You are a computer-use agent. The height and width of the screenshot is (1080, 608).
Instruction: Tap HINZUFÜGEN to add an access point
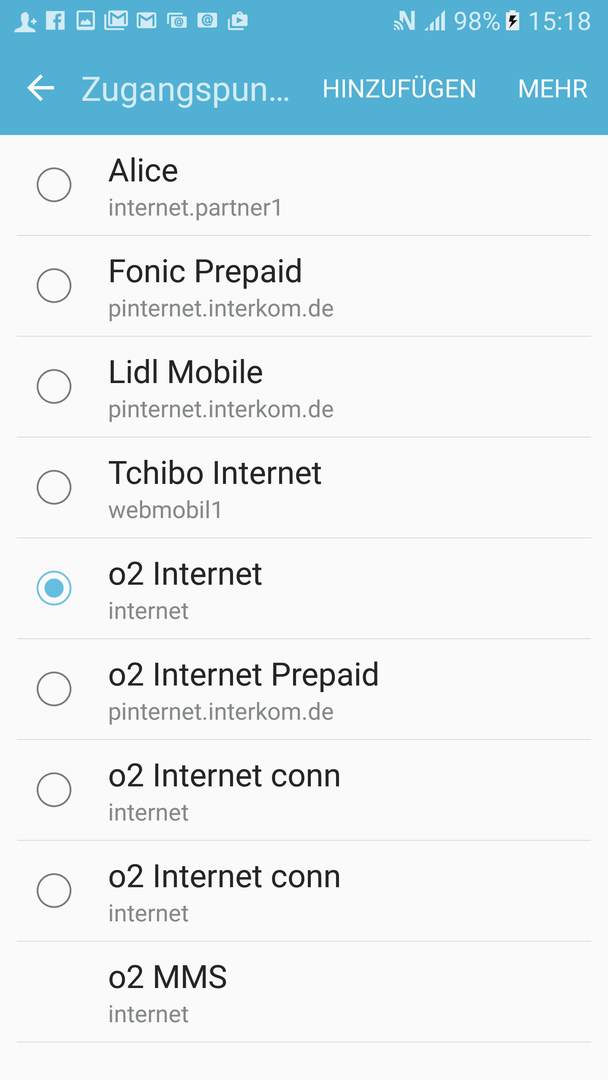(x=399, y=89)
